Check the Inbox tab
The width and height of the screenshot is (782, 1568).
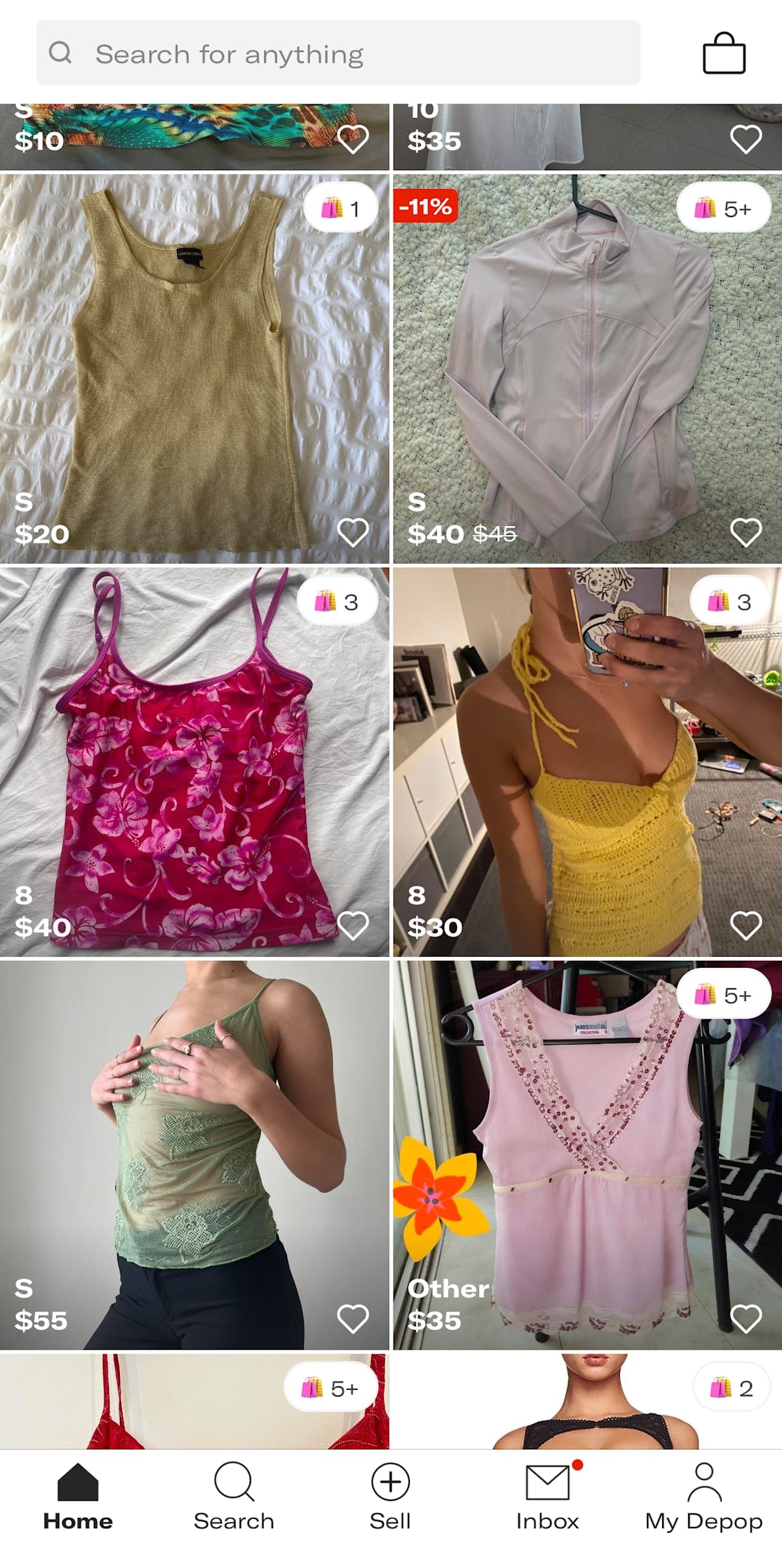pos(547,1496)
